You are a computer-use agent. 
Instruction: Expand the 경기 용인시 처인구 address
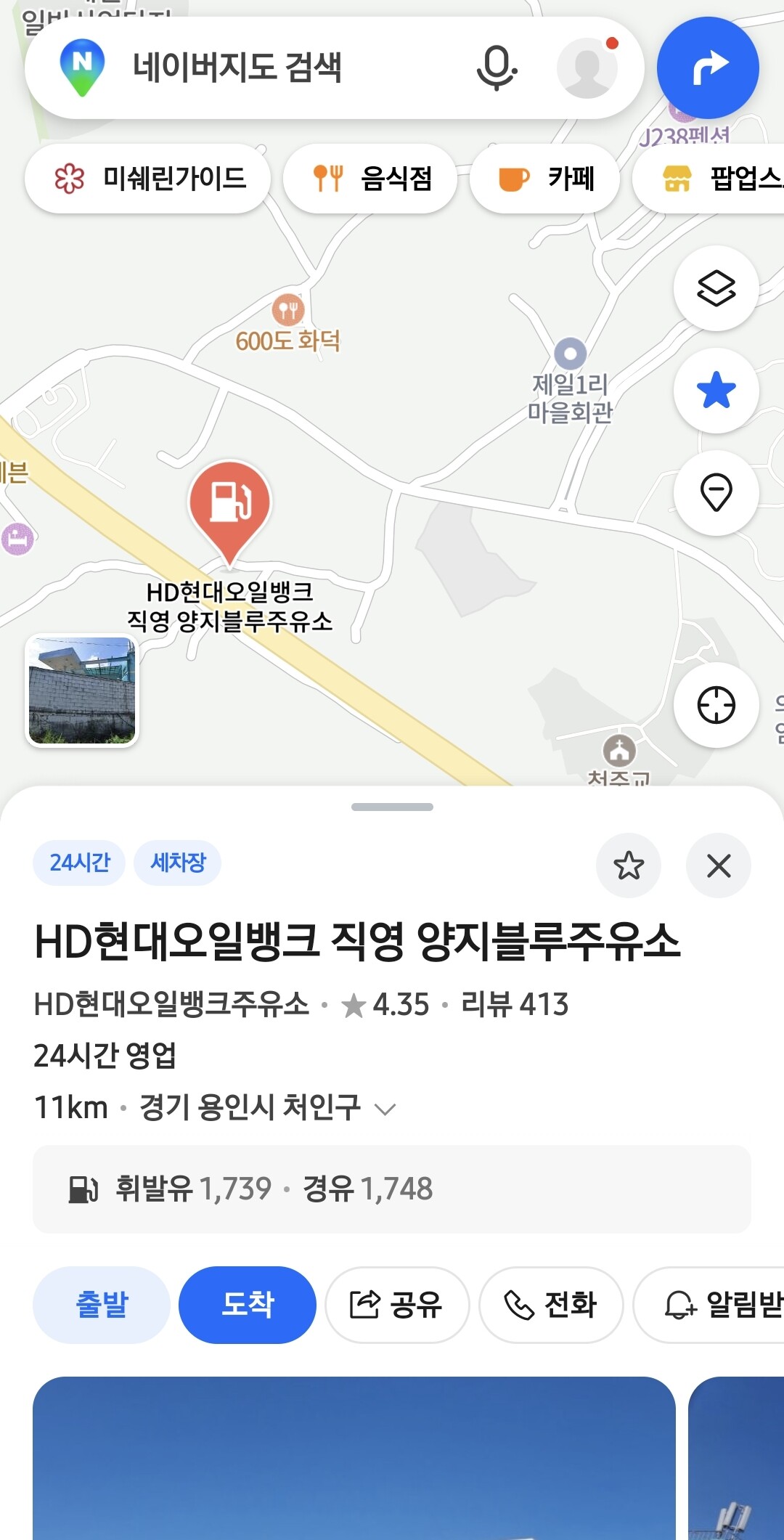click(385, 1109)
